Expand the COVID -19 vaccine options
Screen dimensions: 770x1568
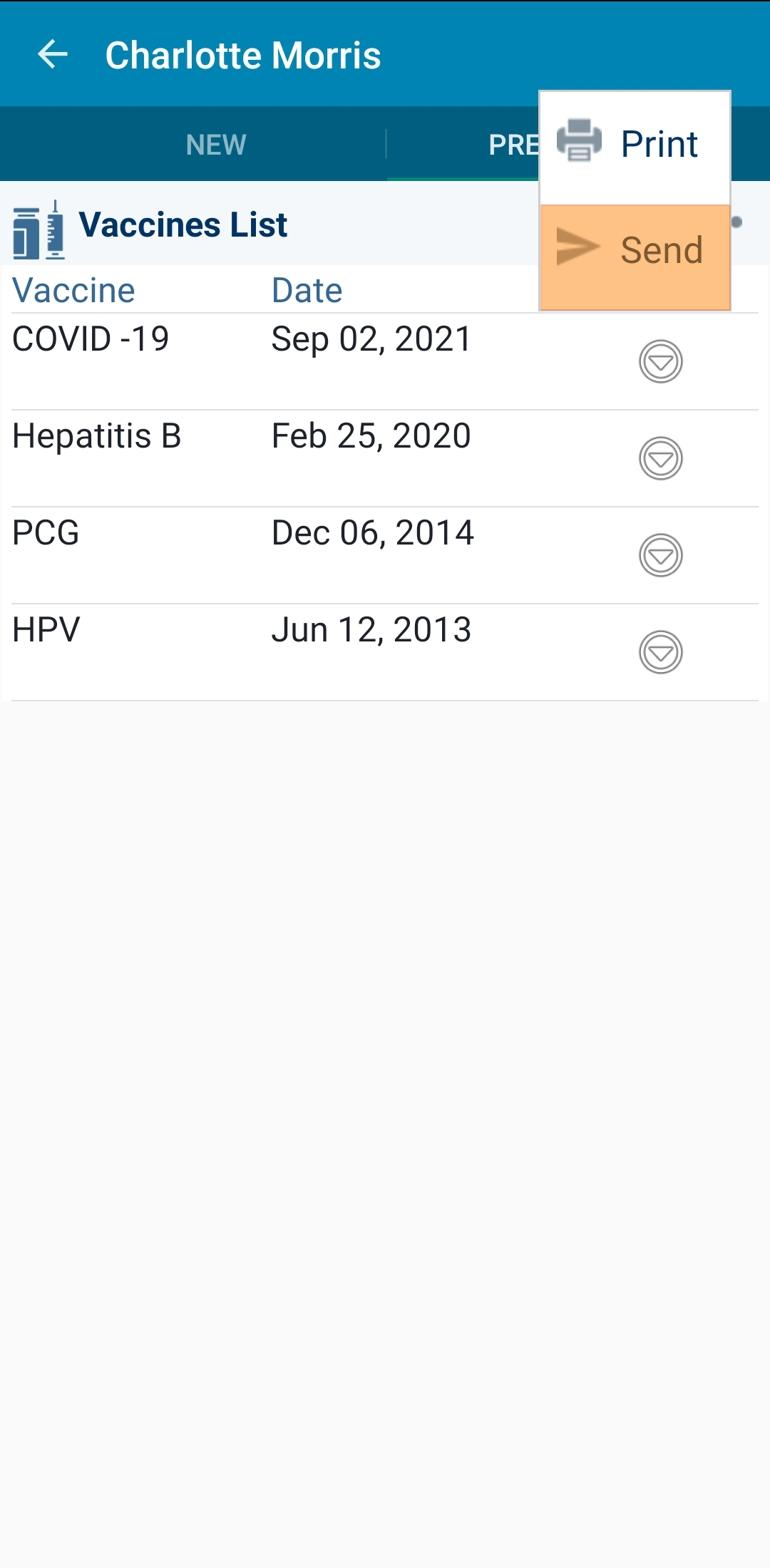click(661, 361)
